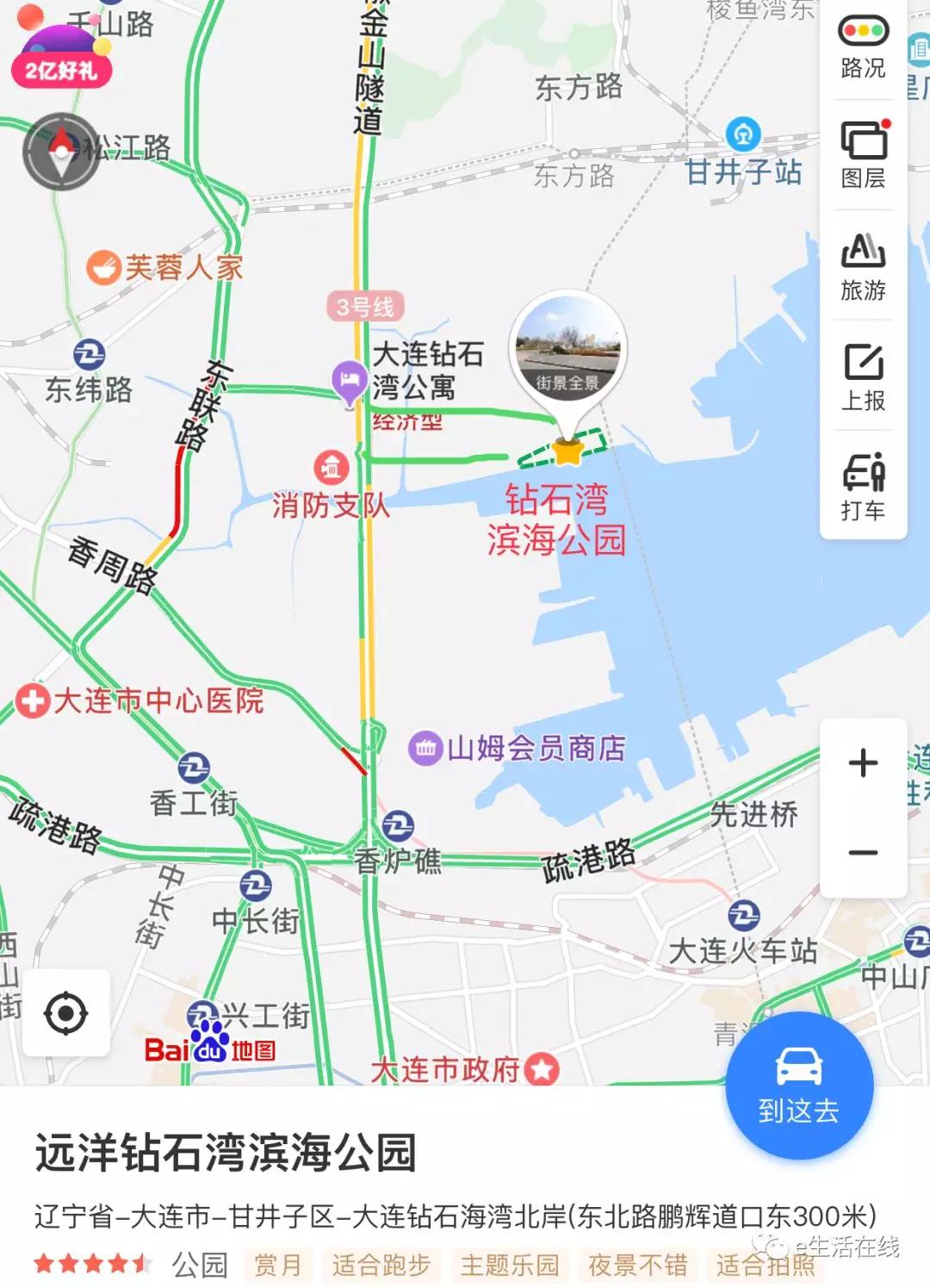Select the 打车 taxi icon
Image resolution: width=930 pixels, height=1288 pixels.
pyautogui.click(x=861, y=478)
